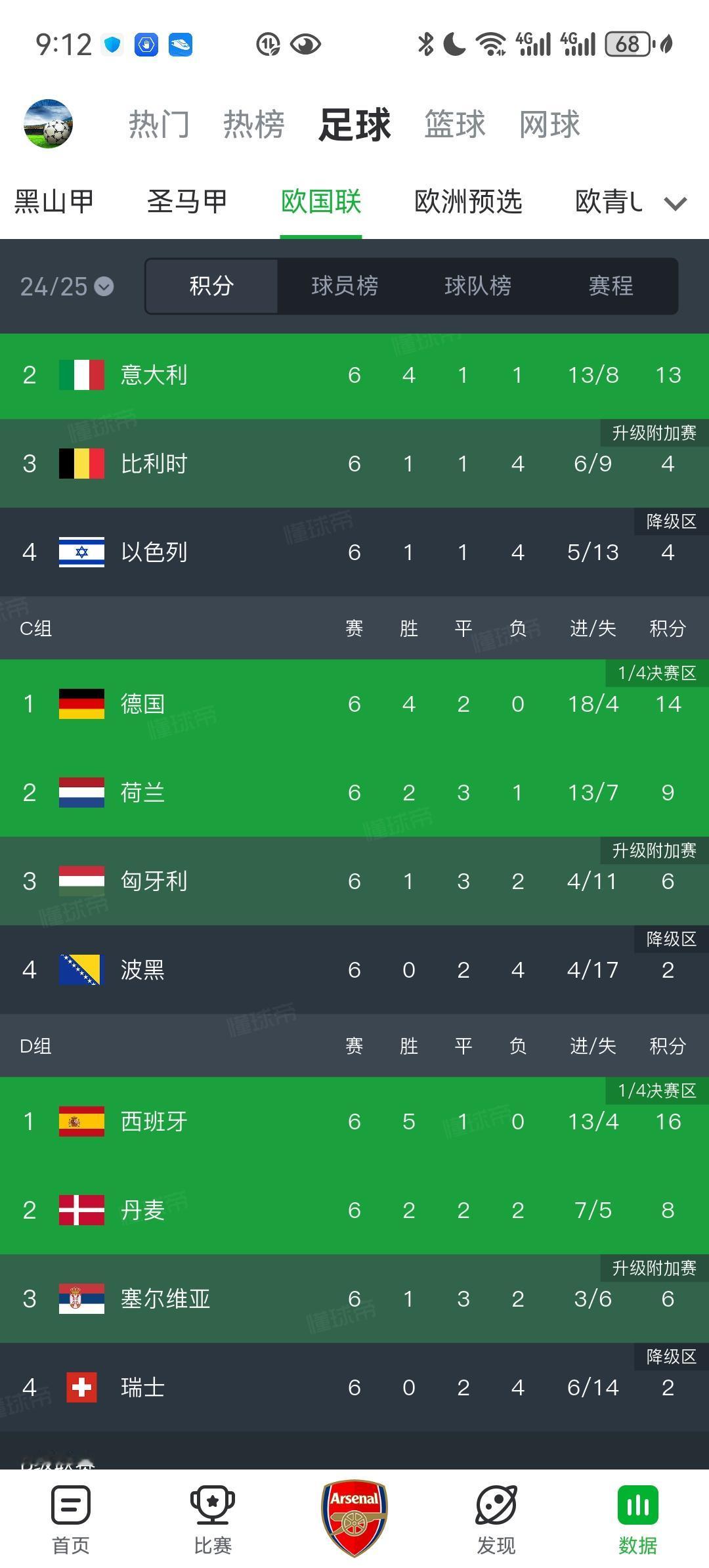The height and width of the screenshot is (1568, 709).
Task: Select the Spain flag in Group D
Action: click(x=81, y=1122)
